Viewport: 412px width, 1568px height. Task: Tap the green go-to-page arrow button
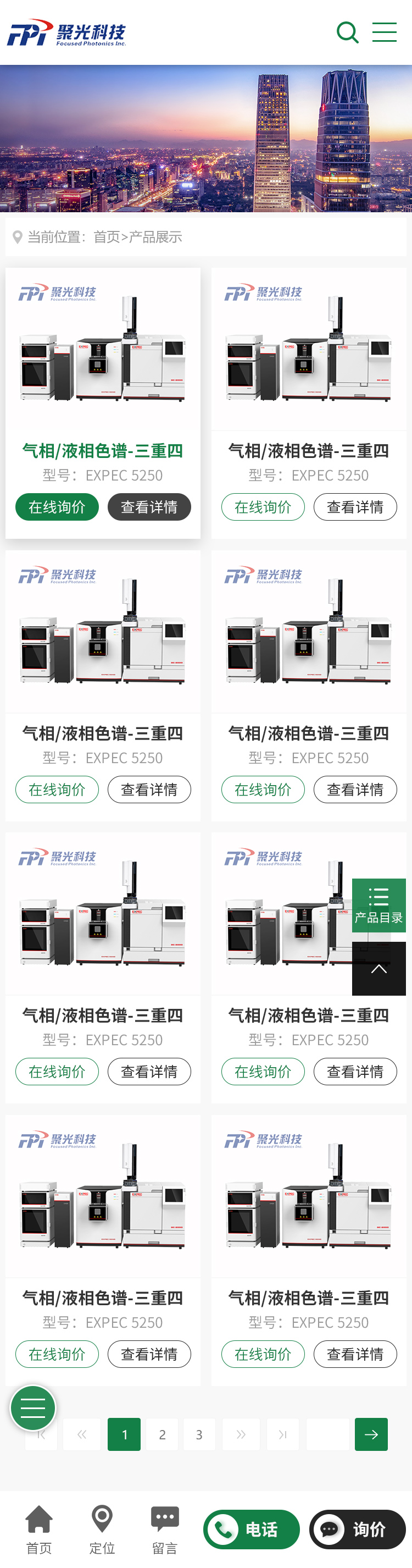coord(371,1434)
